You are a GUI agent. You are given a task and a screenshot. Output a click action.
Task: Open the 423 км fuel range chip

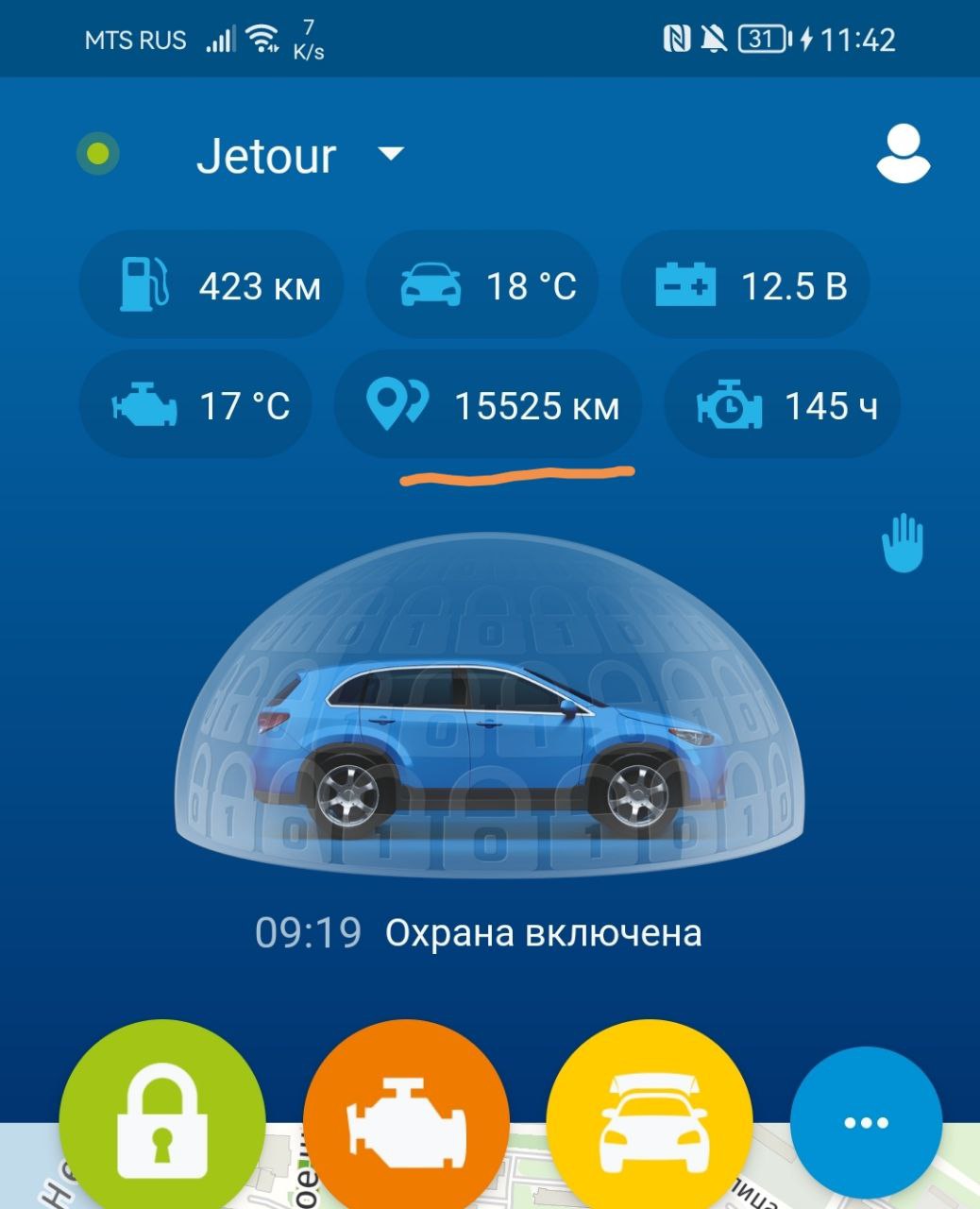coord(211,285)
